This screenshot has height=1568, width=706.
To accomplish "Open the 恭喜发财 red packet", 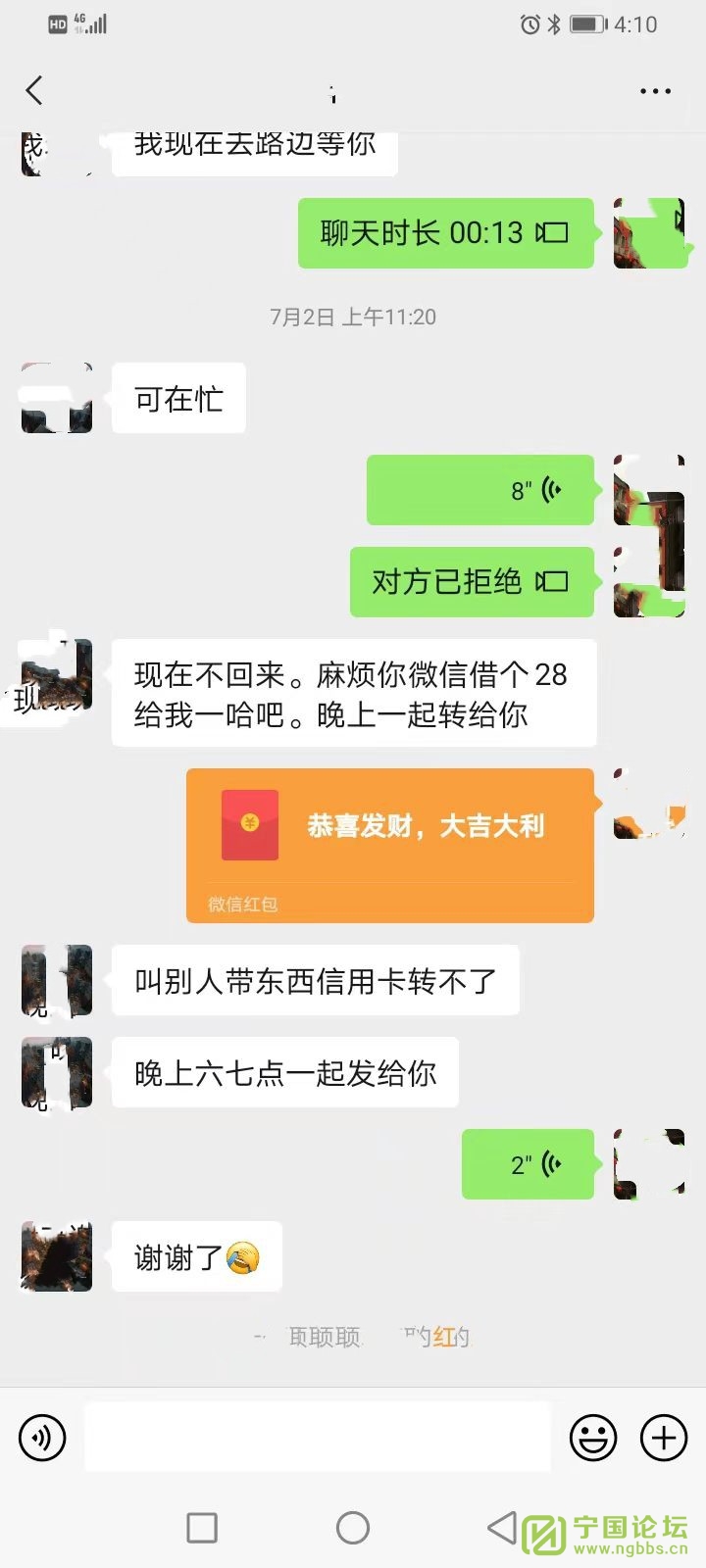I will click(390, 845).
